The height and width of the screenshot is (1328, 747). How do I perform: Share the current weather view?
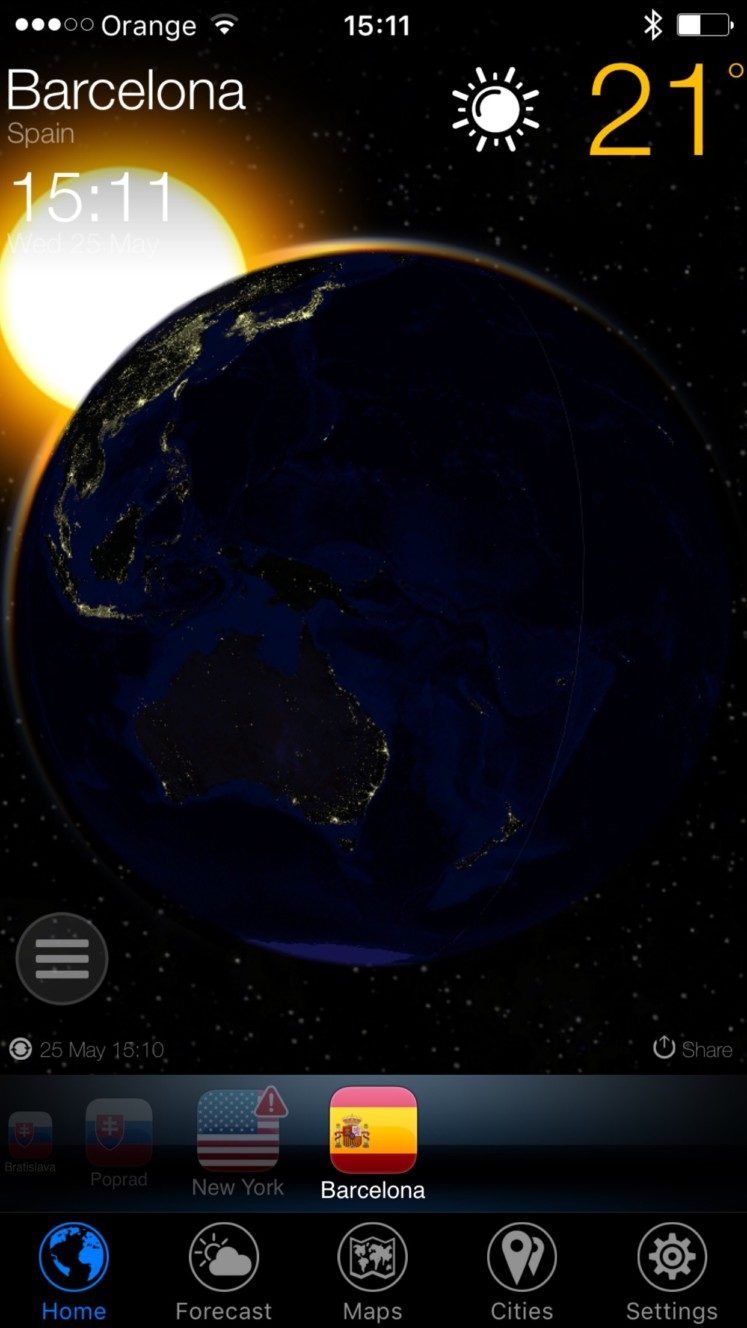point(692,1048)
